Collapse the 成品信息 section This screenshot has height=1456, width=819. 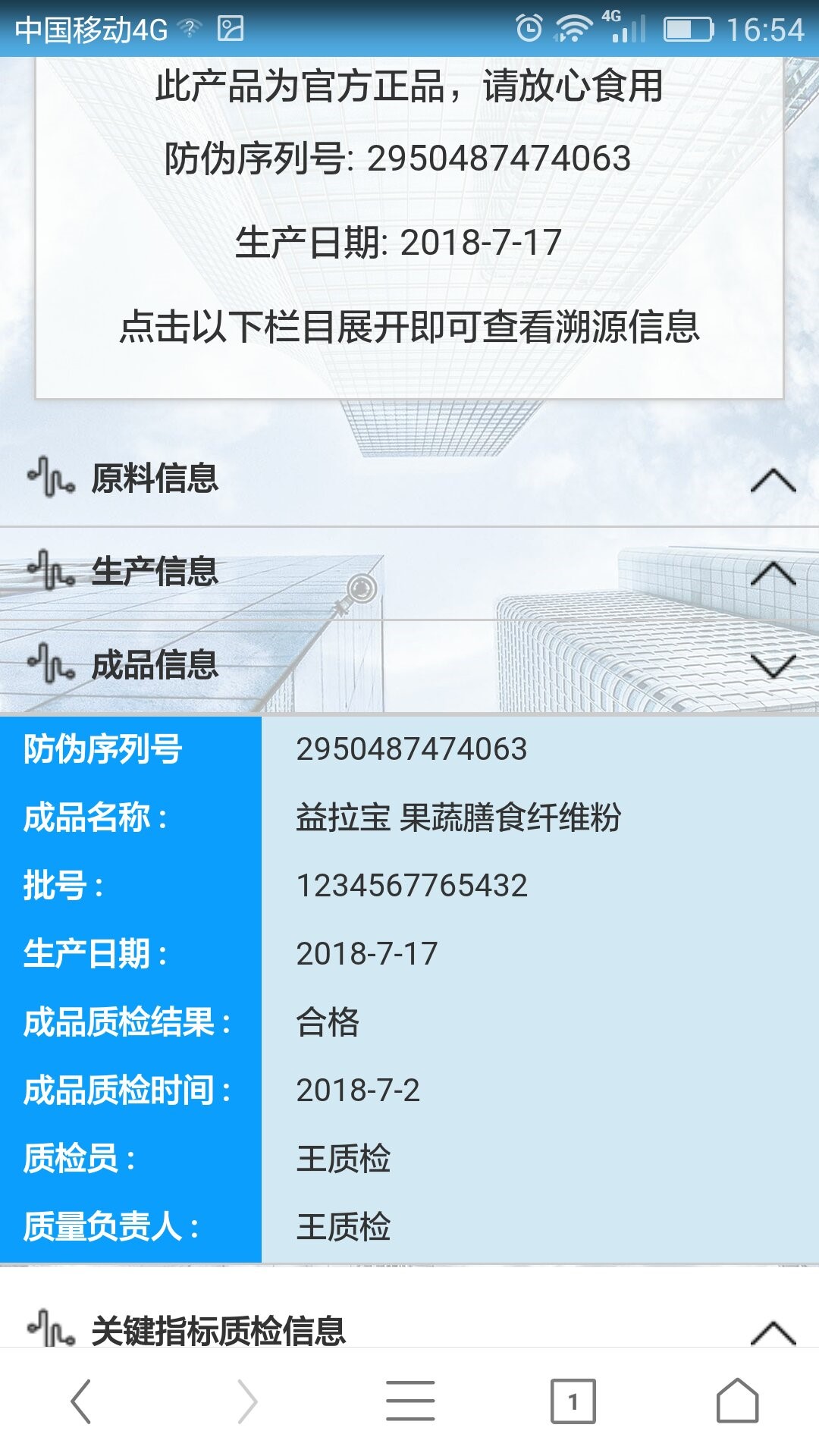tap(409, 666)
